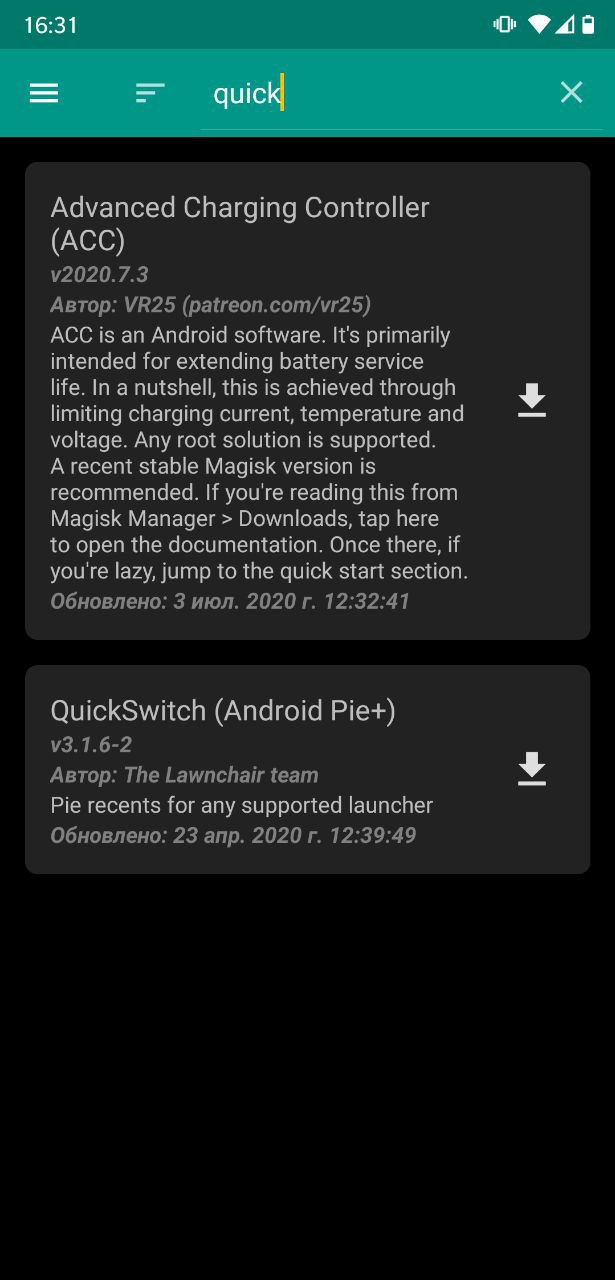Viewport: 615px width, 1280px height.
Task: Download the QuickSwitch module
Action: (x=532, y=769)
